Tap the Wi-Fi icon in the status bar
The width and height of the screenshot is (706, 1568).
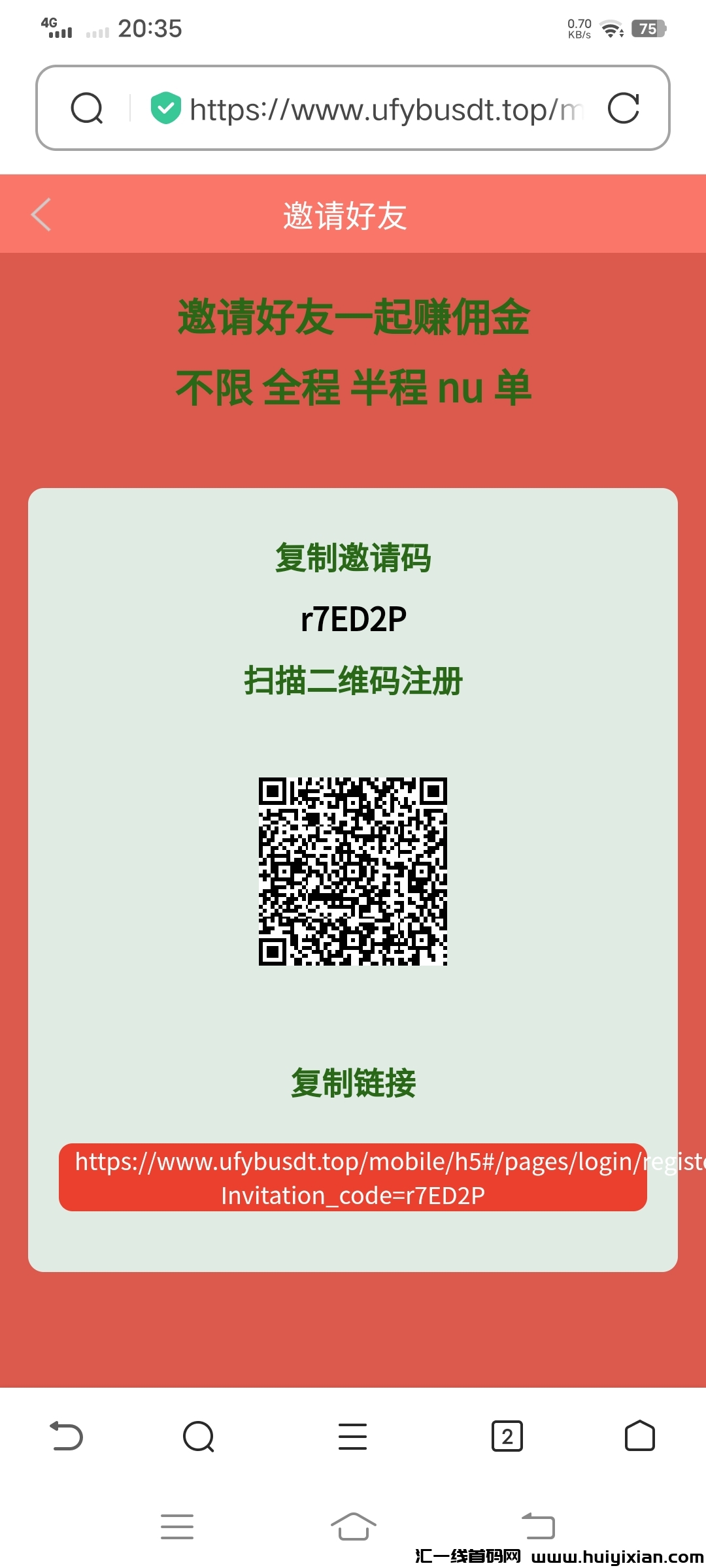[x=612, y=27]
